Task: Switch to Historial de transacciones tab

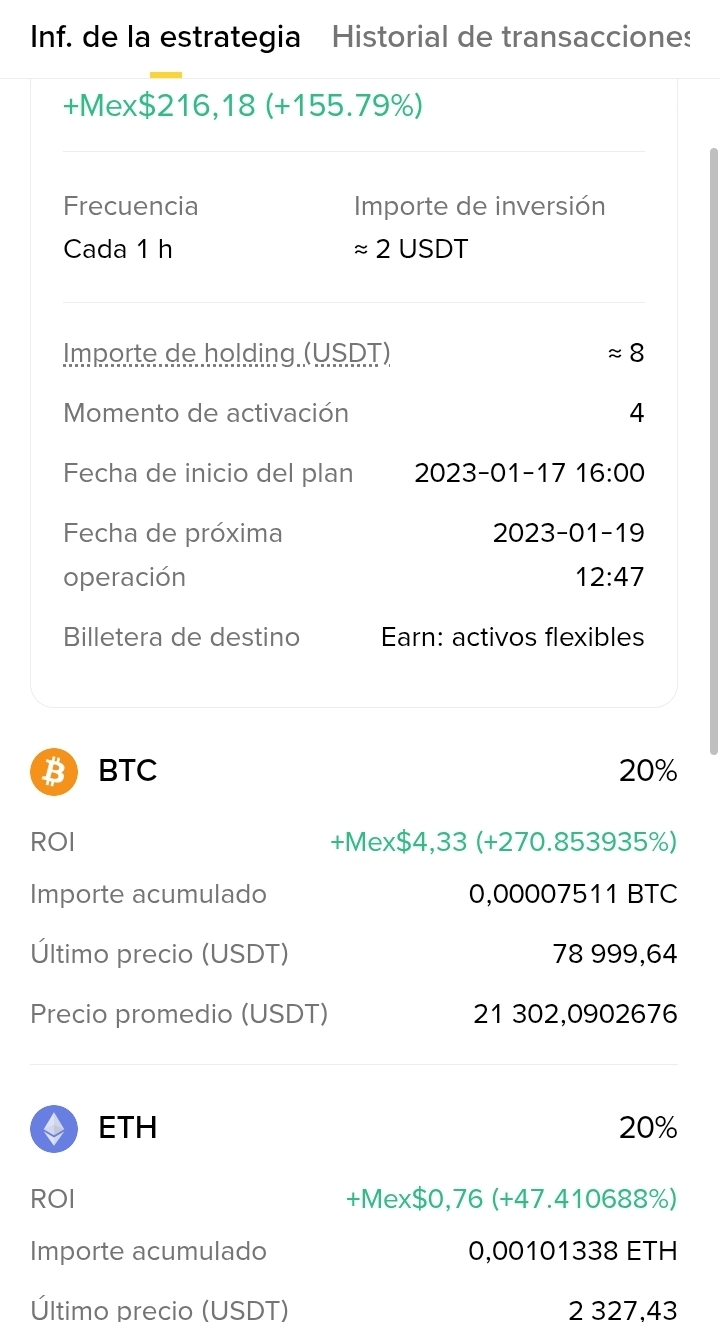Action: pos(511,38)
